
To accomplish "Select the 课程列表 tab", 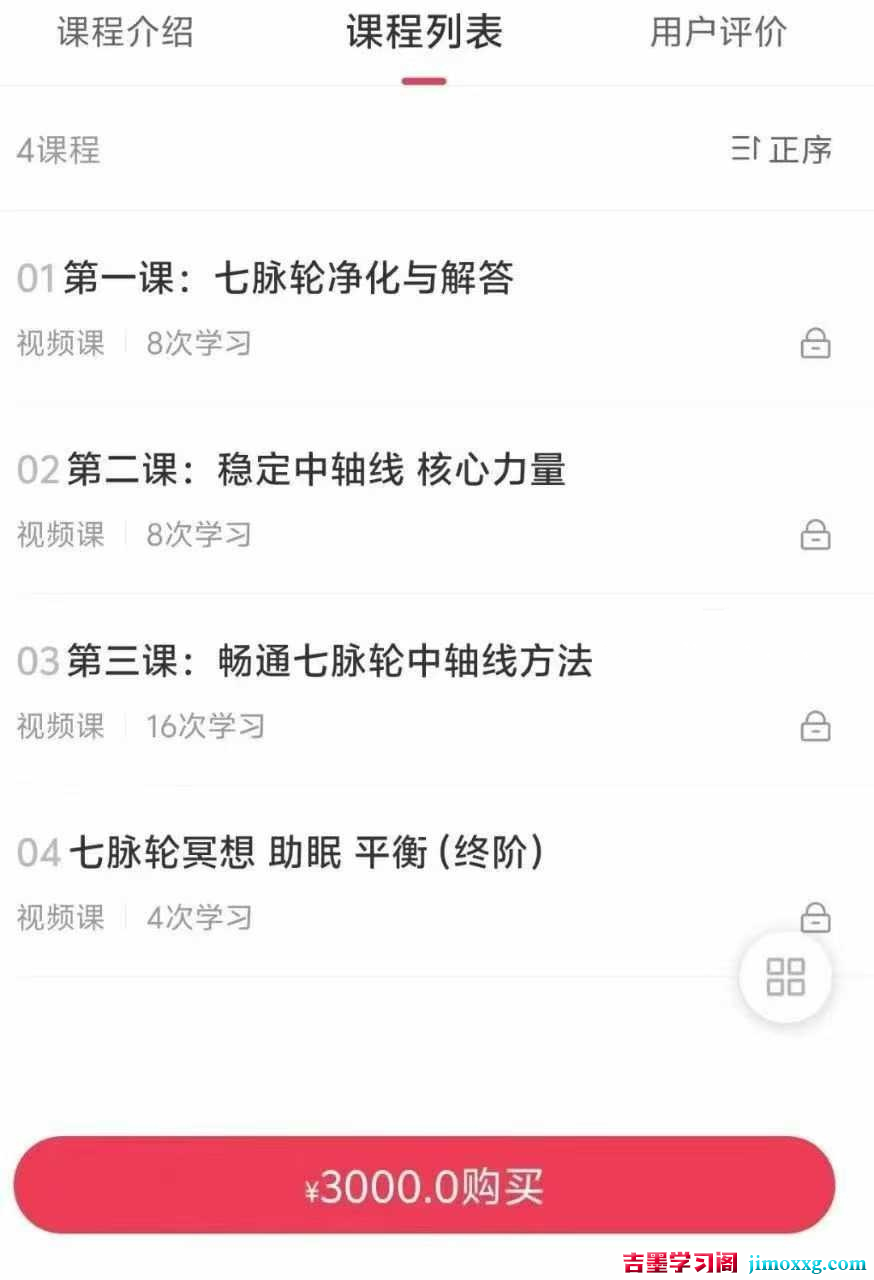I will pos(424,32).
